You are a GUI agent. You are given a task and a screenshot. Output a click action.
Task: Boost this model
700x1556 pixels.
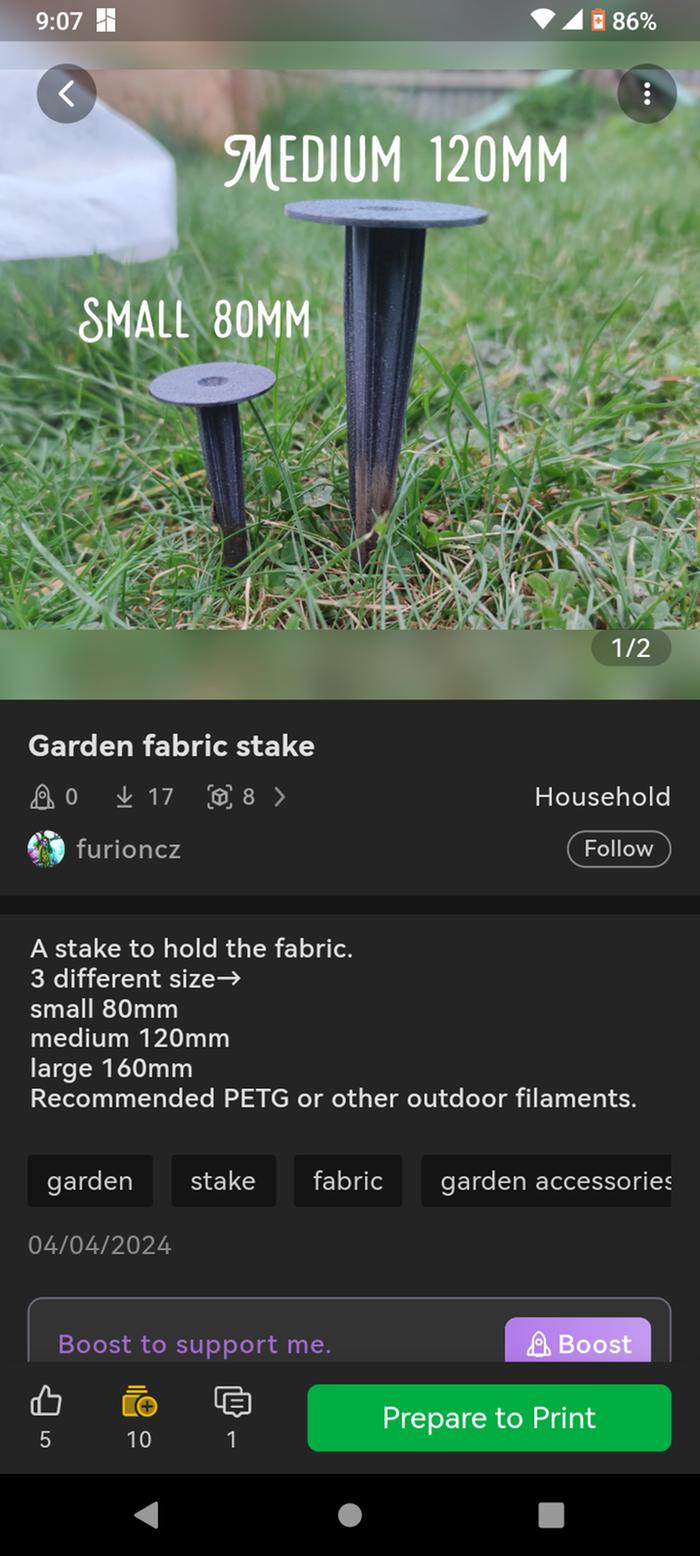coord(578,1343)
